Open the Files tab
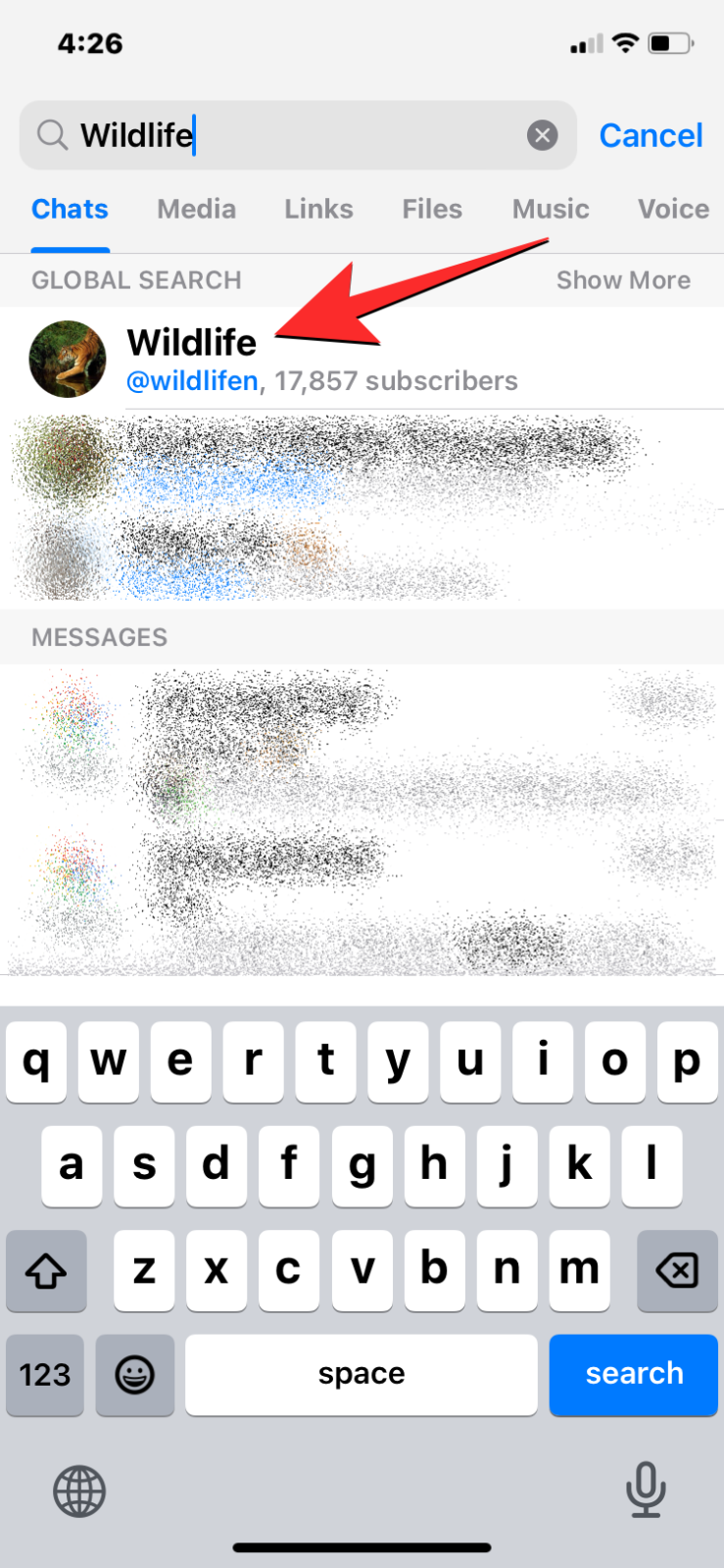Screen dimensions: 724x1568 [432, 209]
